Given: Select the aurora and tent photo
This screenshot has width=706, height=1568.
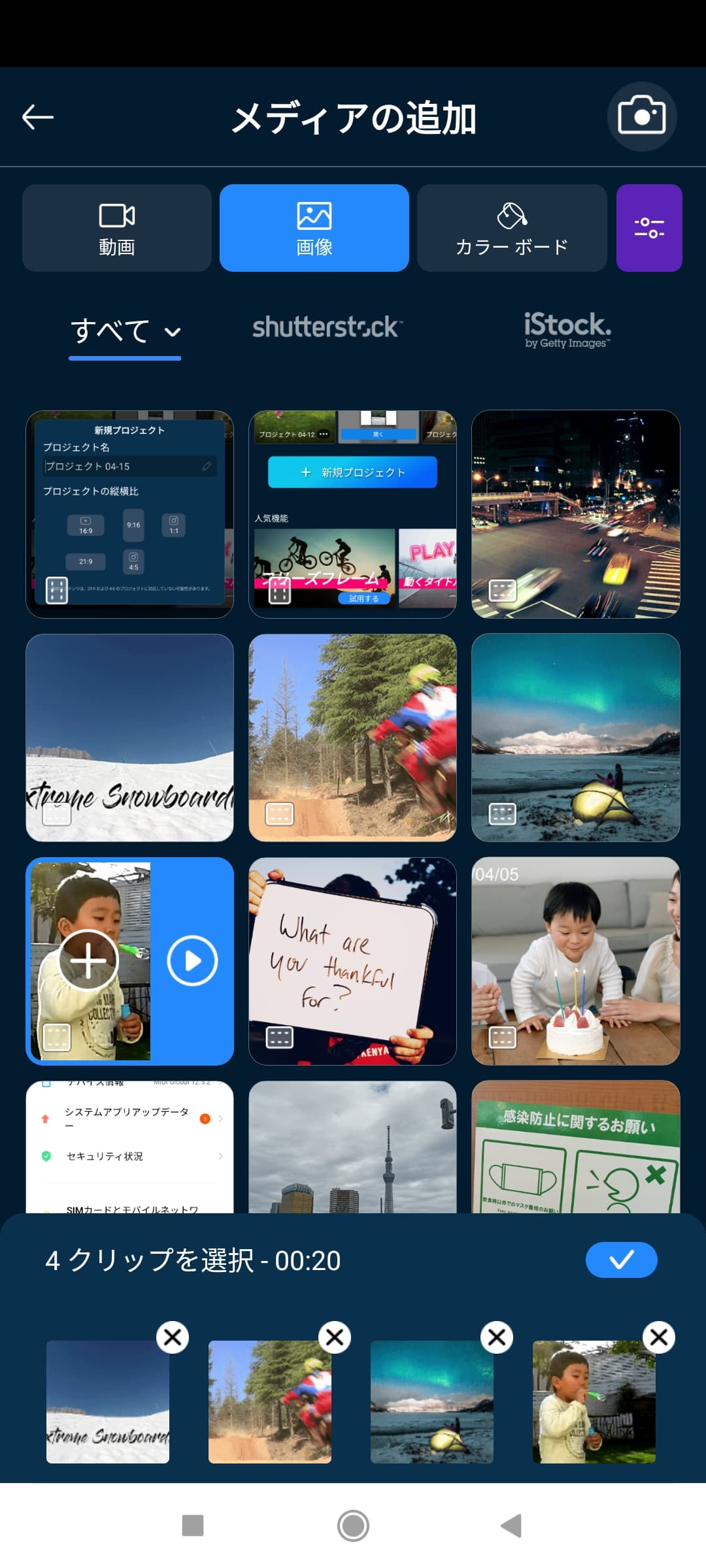Looking at the screenshot, I should [x=575, y=738].
